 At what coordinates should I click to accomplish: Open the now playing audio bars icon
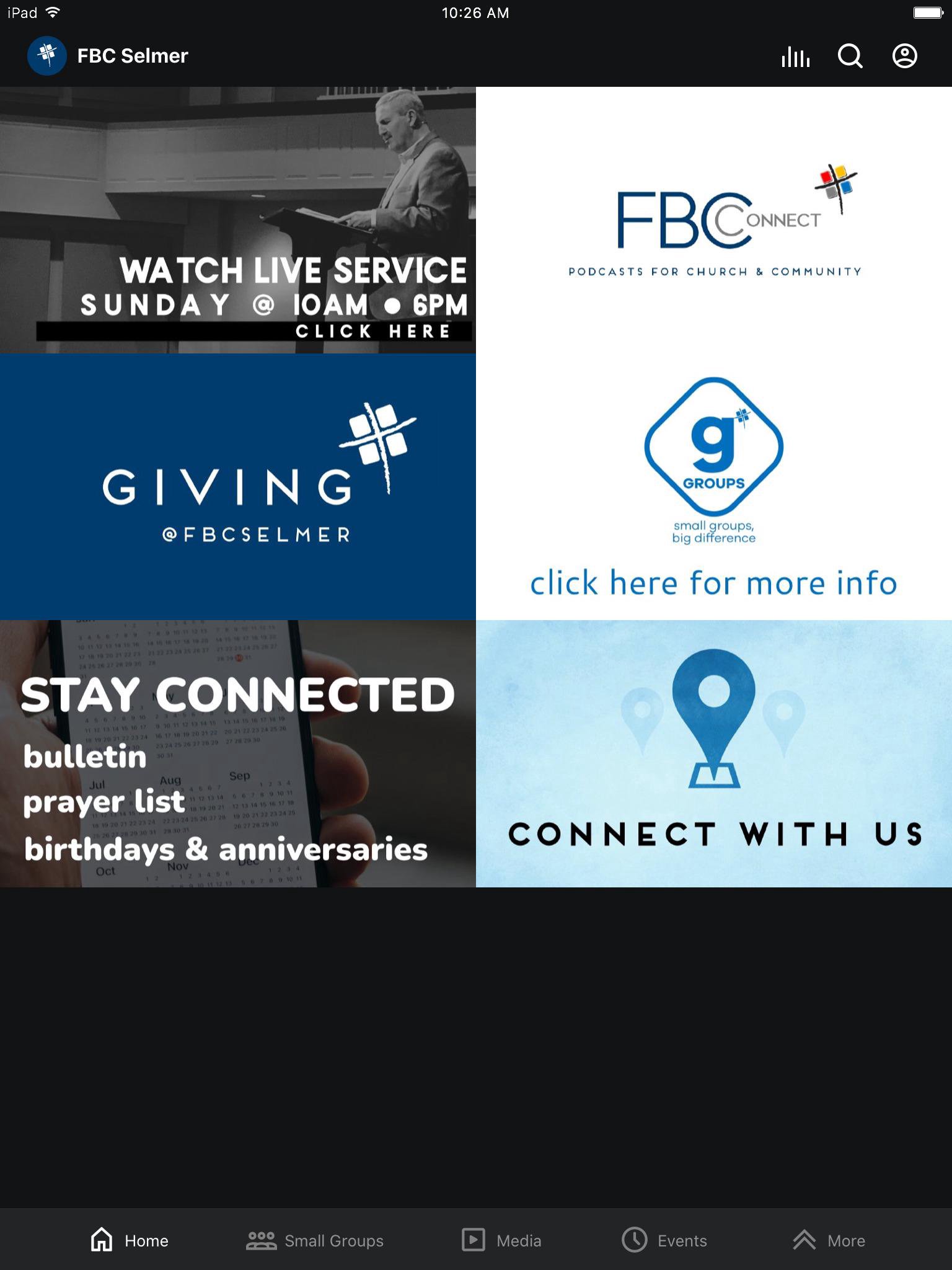pos(795,56)
